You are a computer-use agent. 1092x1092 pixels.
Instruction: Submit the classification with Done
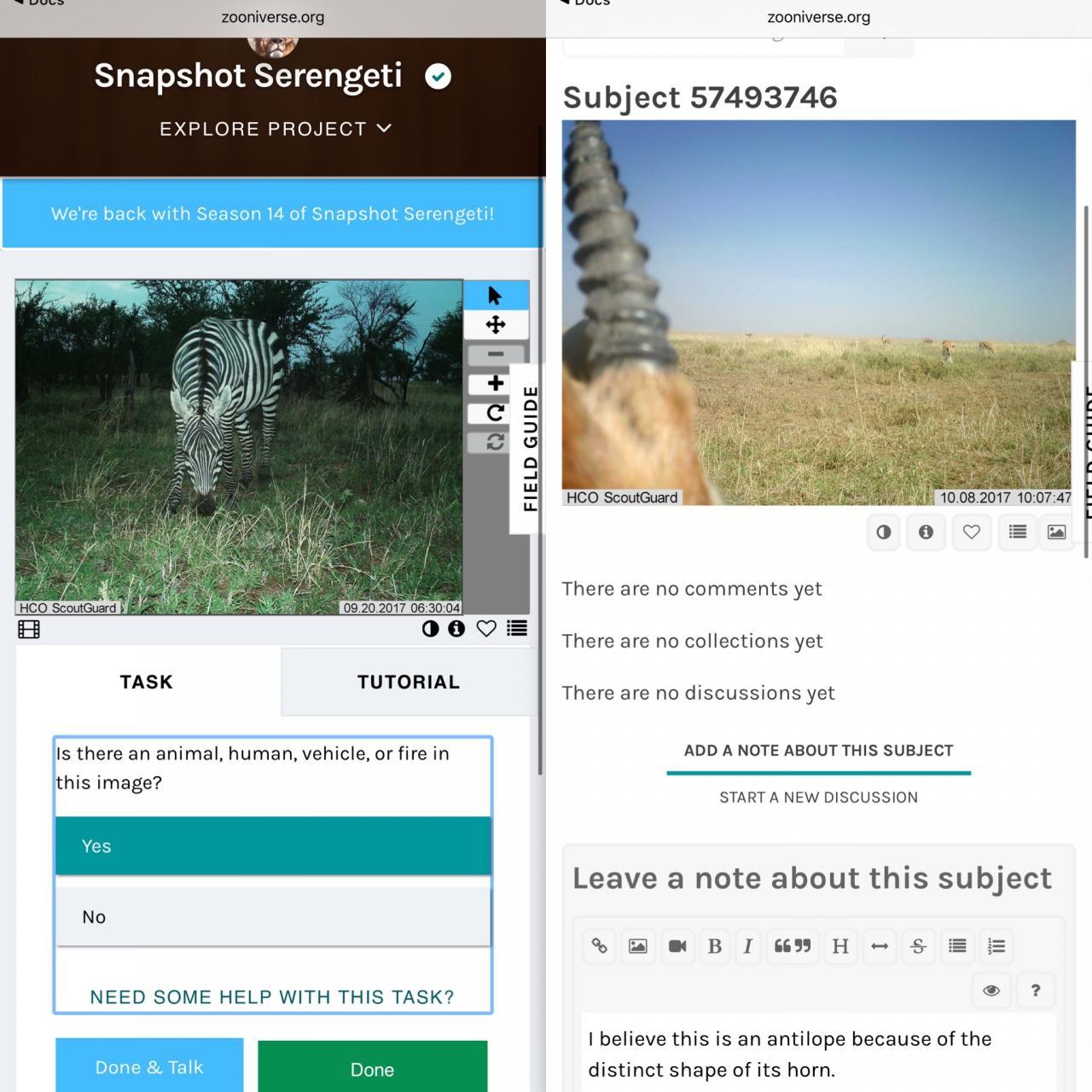(x=372, y=1069)
